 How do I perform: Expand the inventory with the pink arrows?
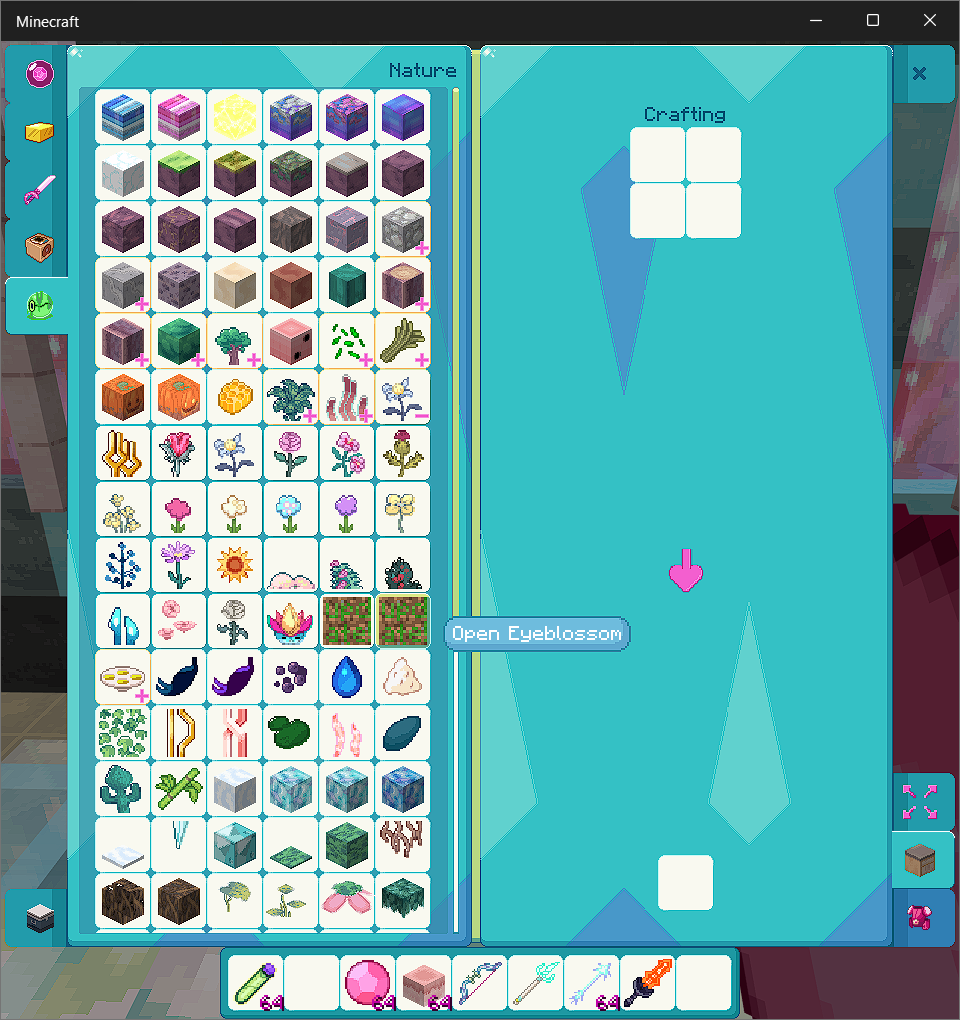[920, 802]
